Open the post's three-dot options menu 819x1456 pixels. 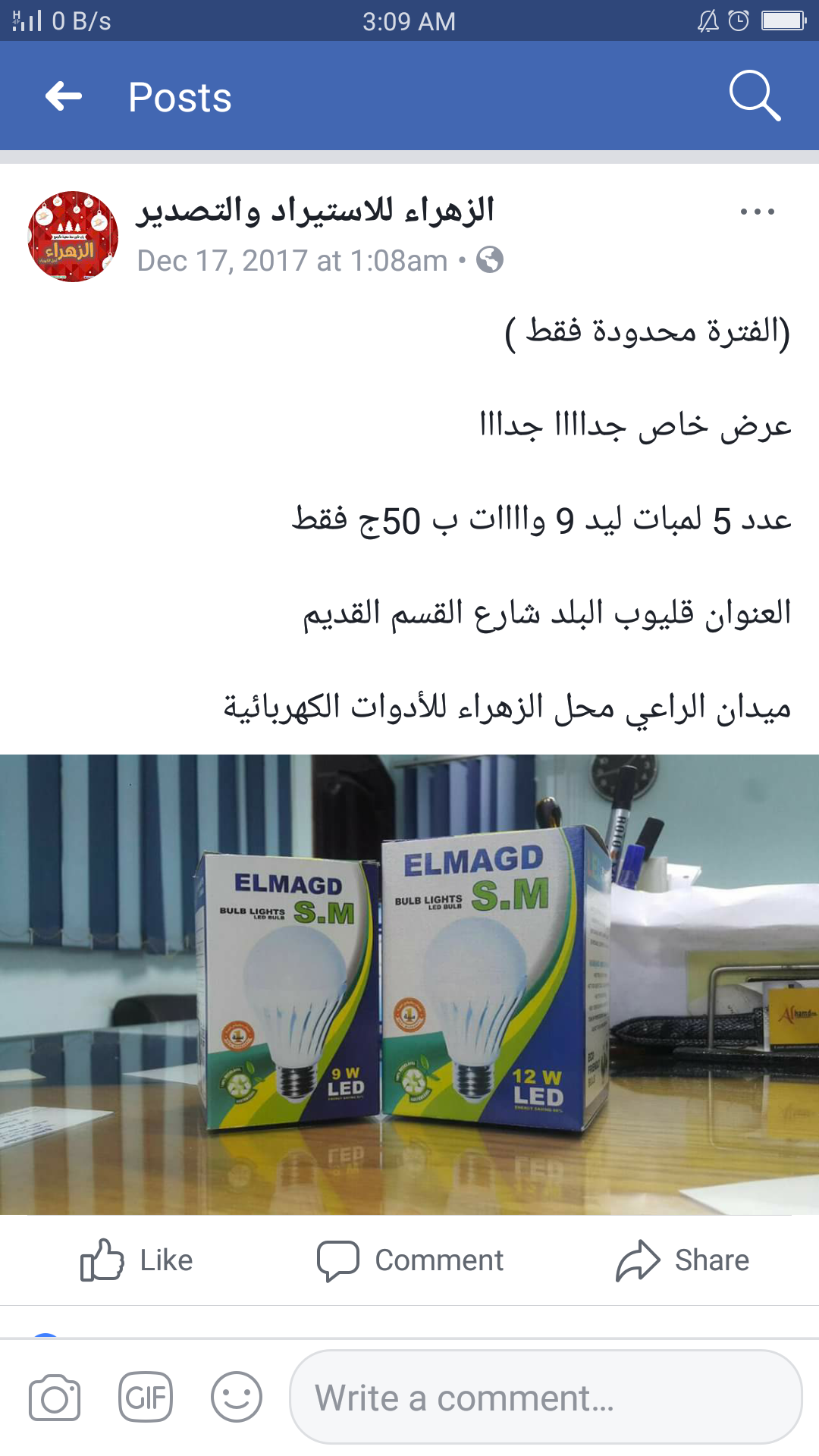(757, 212)
